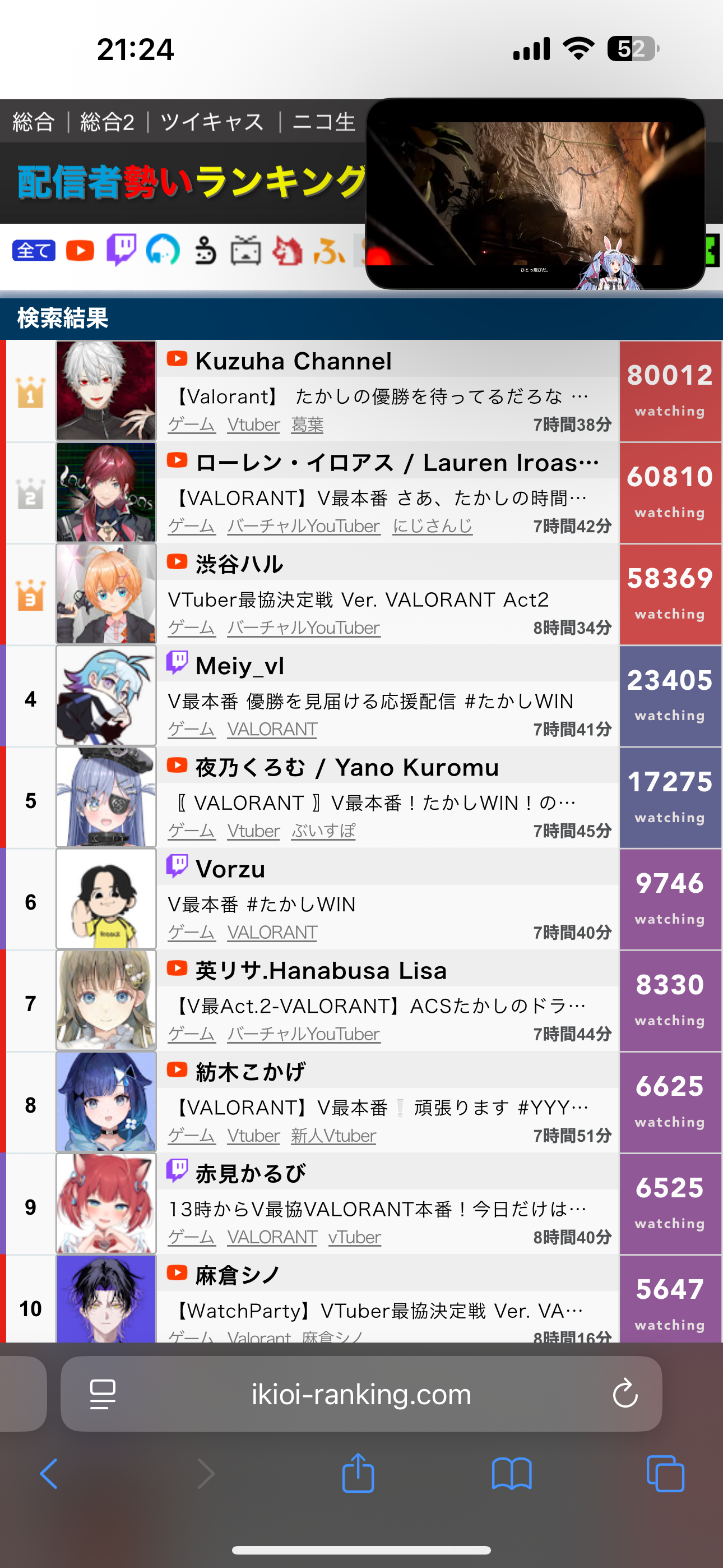Open Kuzuha Channel stream
Viewport: 723px width, 1568px height.
(x=293, y=361)
